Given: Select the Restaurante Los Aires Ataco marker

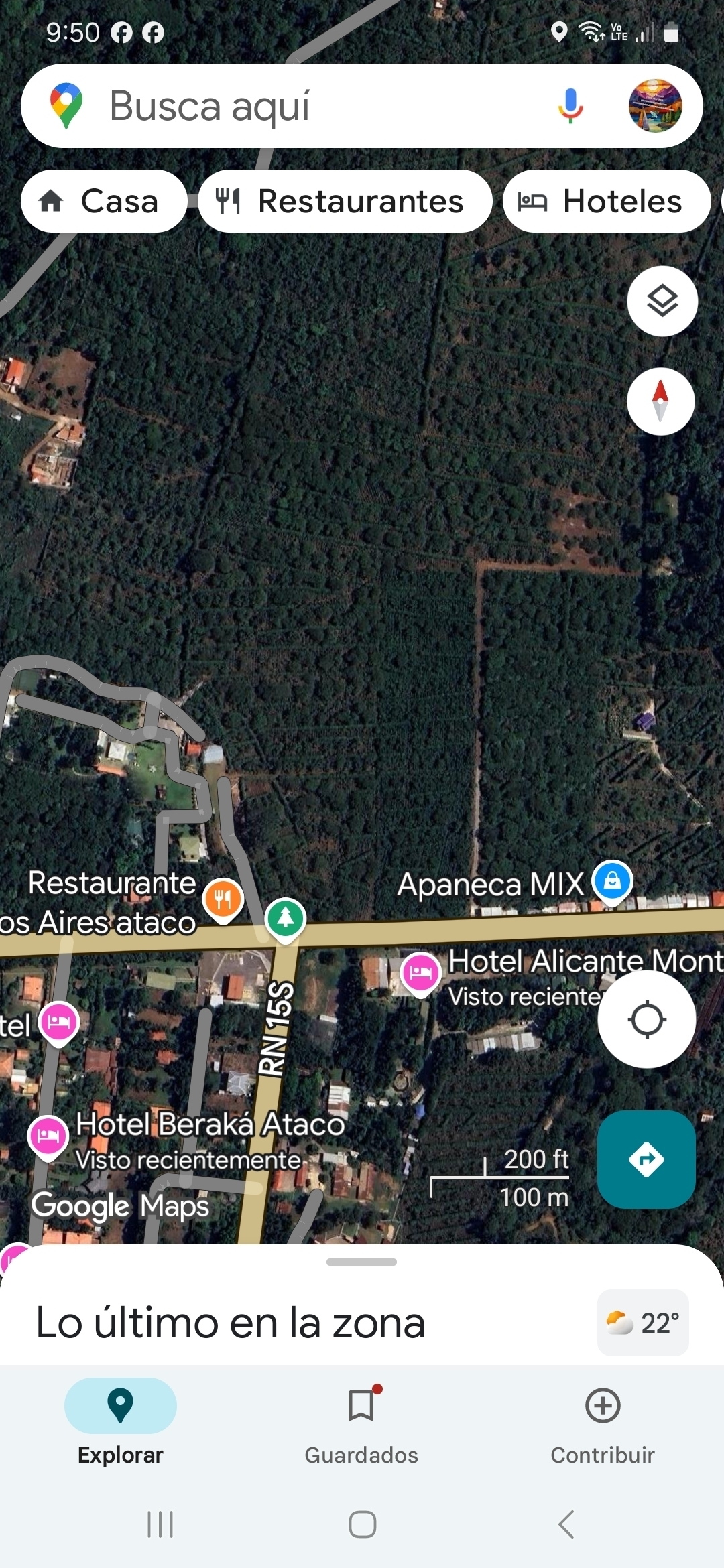Looking at the screenshot, I should 223,898.
